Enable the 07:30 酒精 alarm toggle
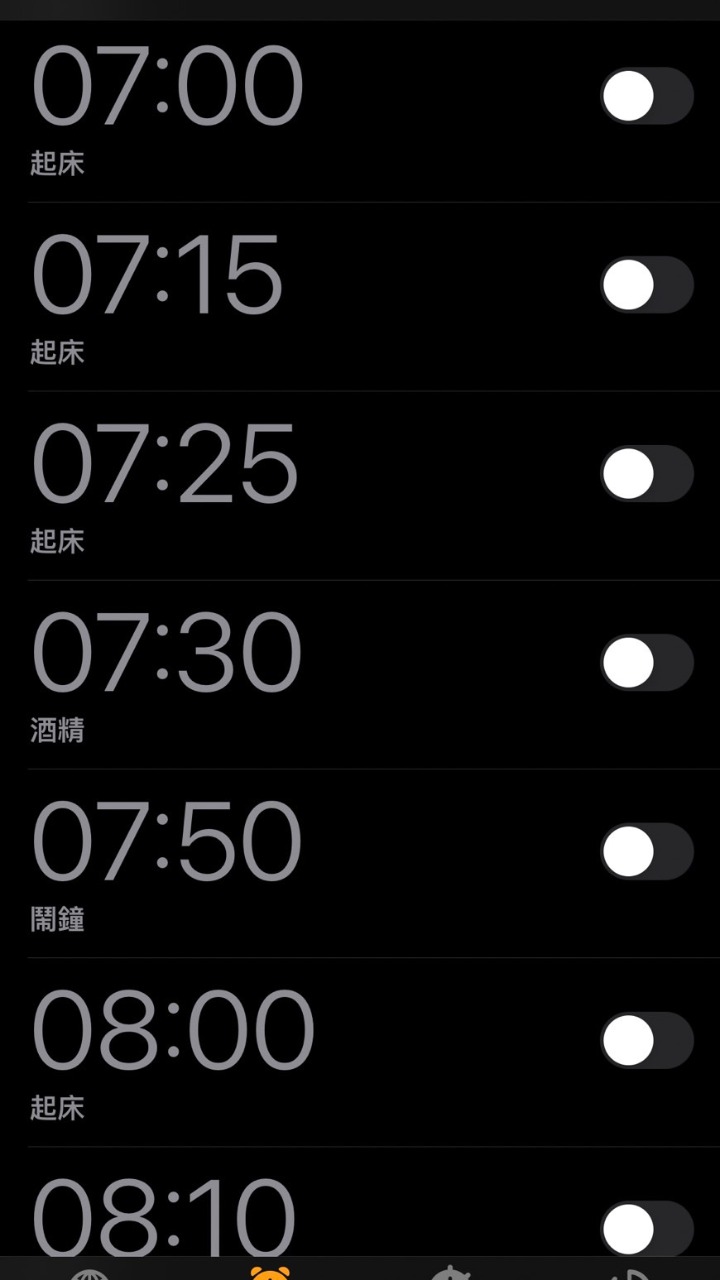 646,663
